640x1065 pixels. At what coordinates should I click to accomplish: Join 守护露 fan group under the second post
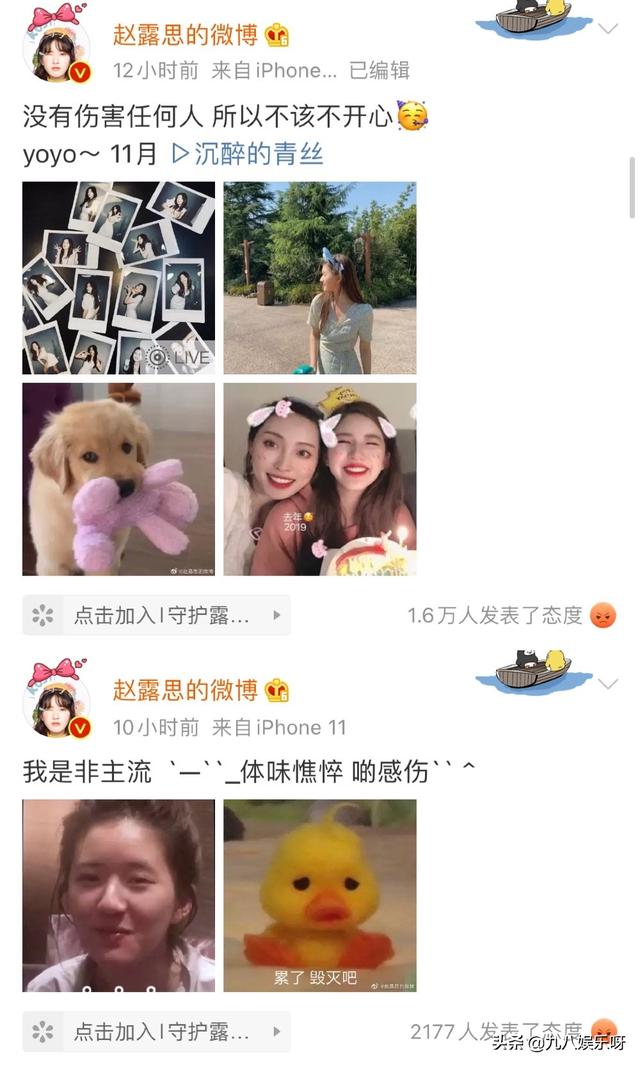(157, 1031)
